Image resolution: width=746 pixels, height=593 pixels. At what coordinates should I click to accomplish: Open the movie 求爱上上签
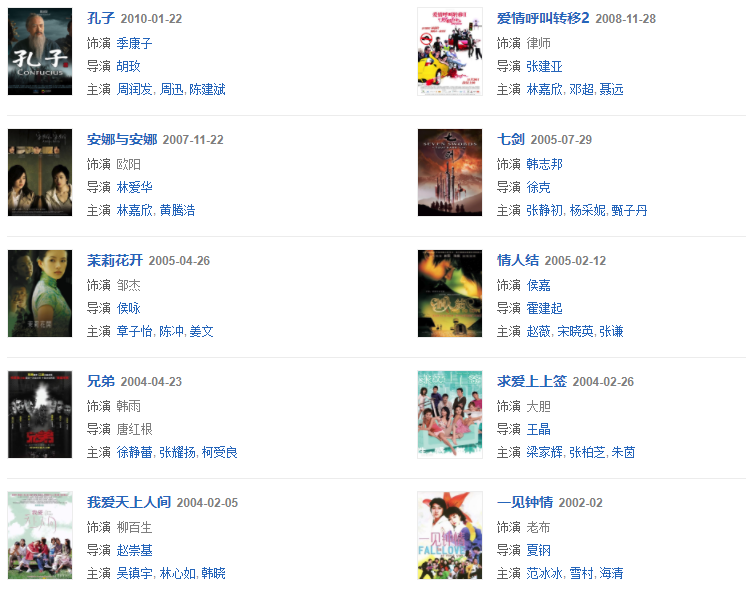(x=532, y=382)
